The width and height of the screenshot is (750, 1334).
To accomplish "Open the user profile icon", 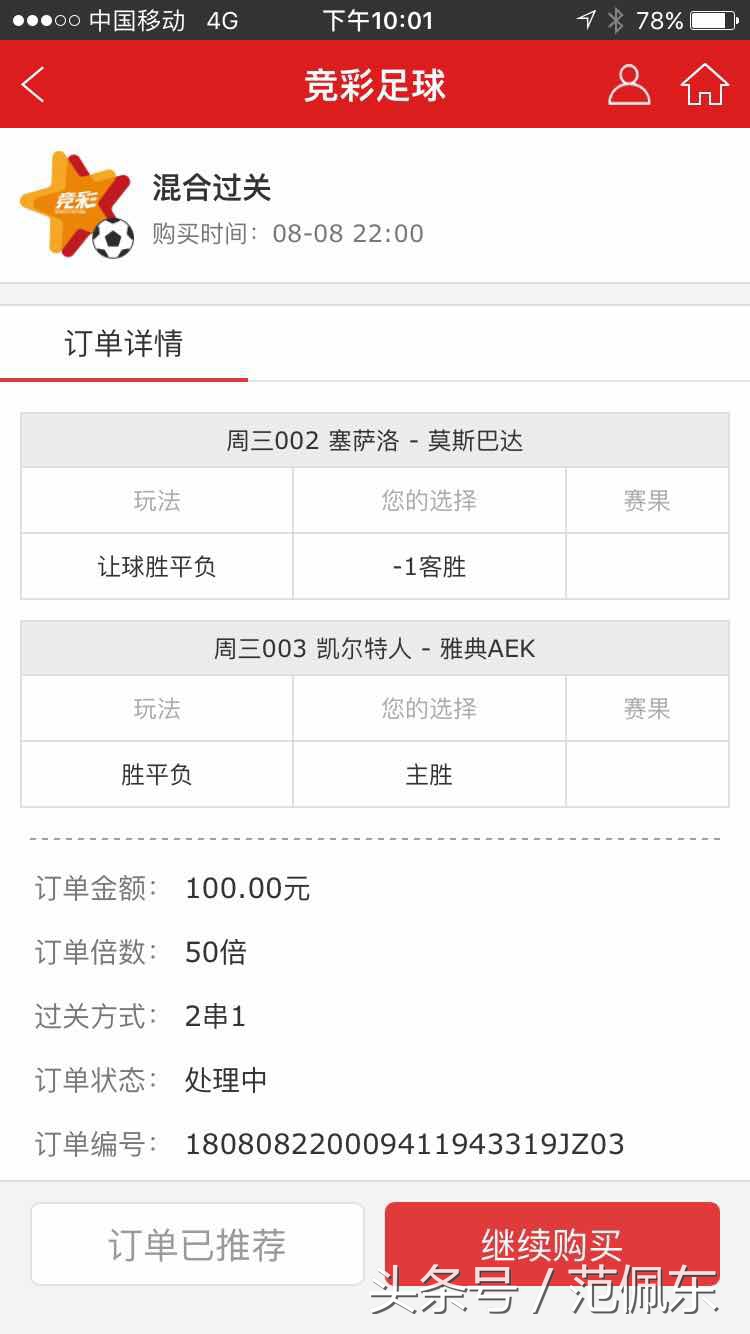I will [630, 85].
